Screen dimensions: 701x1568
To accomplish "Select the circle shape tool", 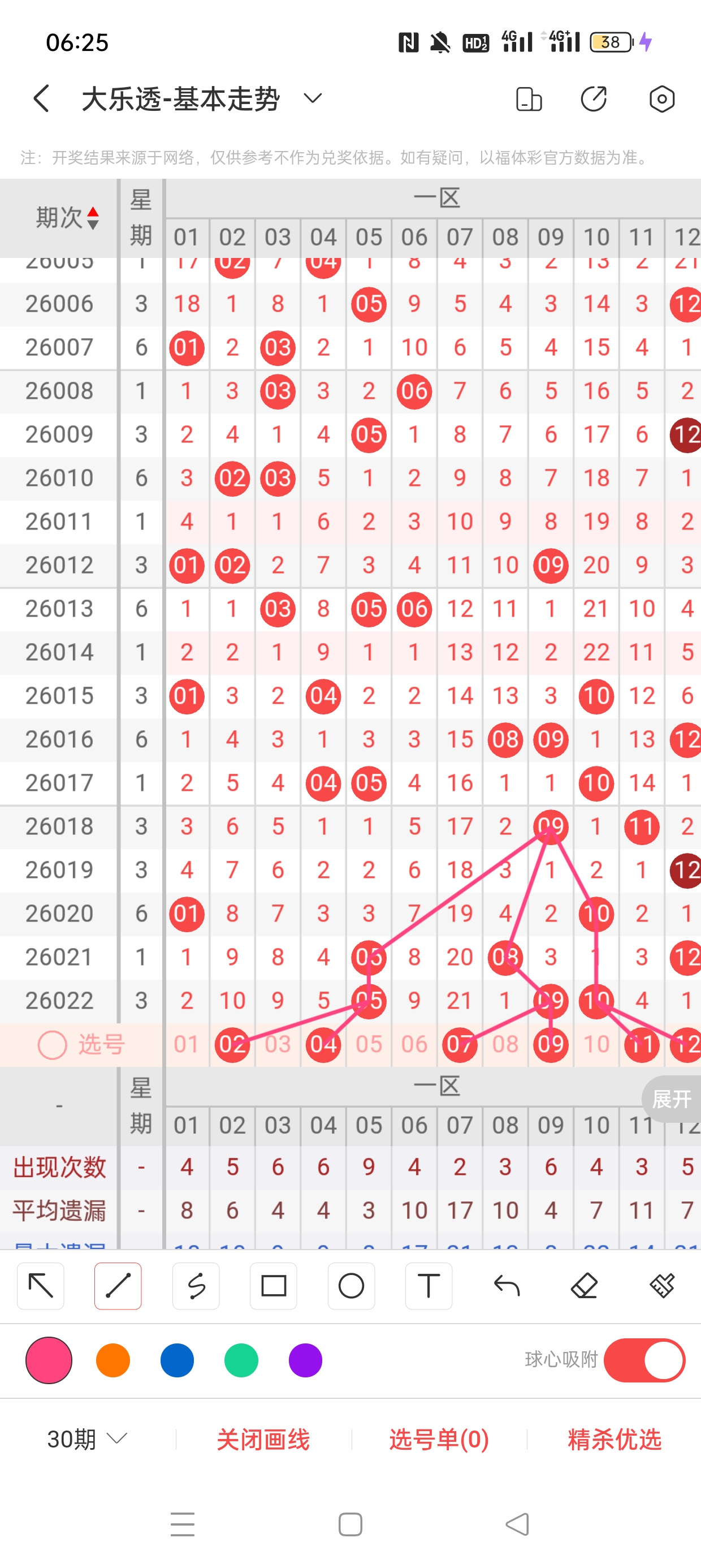I will (x=351, y=1286).
